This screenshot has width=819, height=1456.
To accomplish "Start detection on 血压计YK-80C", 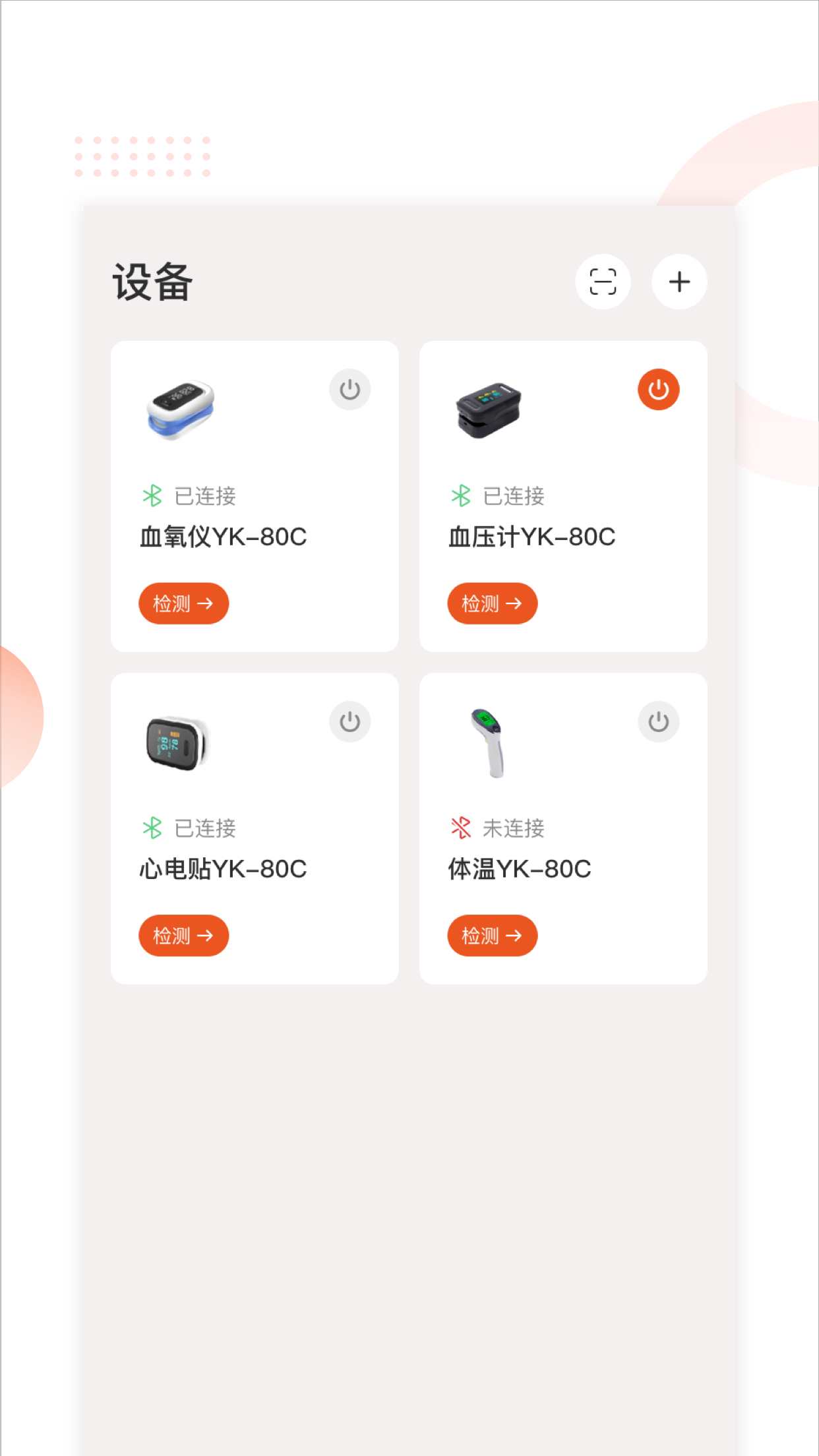I will [492, 603].
